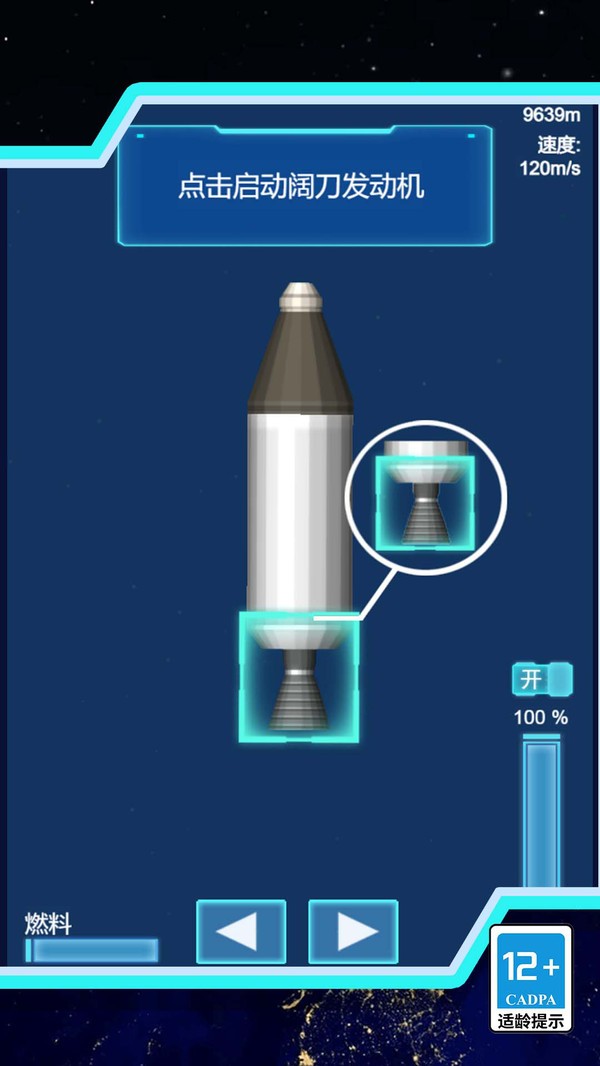Adjust the 100% throttle slider
Viewport: 600px width, 1066px height.
[542, 811]
